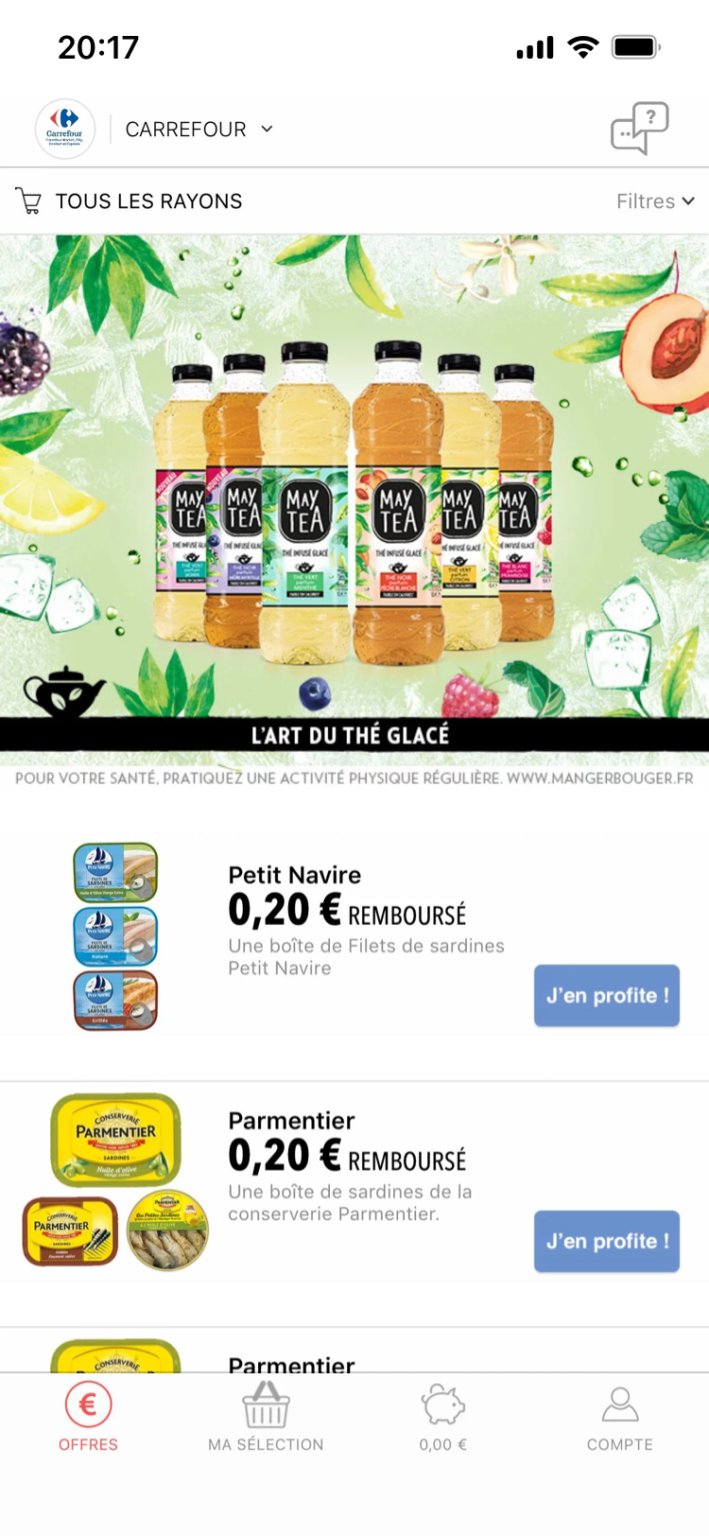The width and height of the screenshot is (709, 1536).
Task: Tap J'en profite for Petit Navire offer
Action: coord(607,995)
